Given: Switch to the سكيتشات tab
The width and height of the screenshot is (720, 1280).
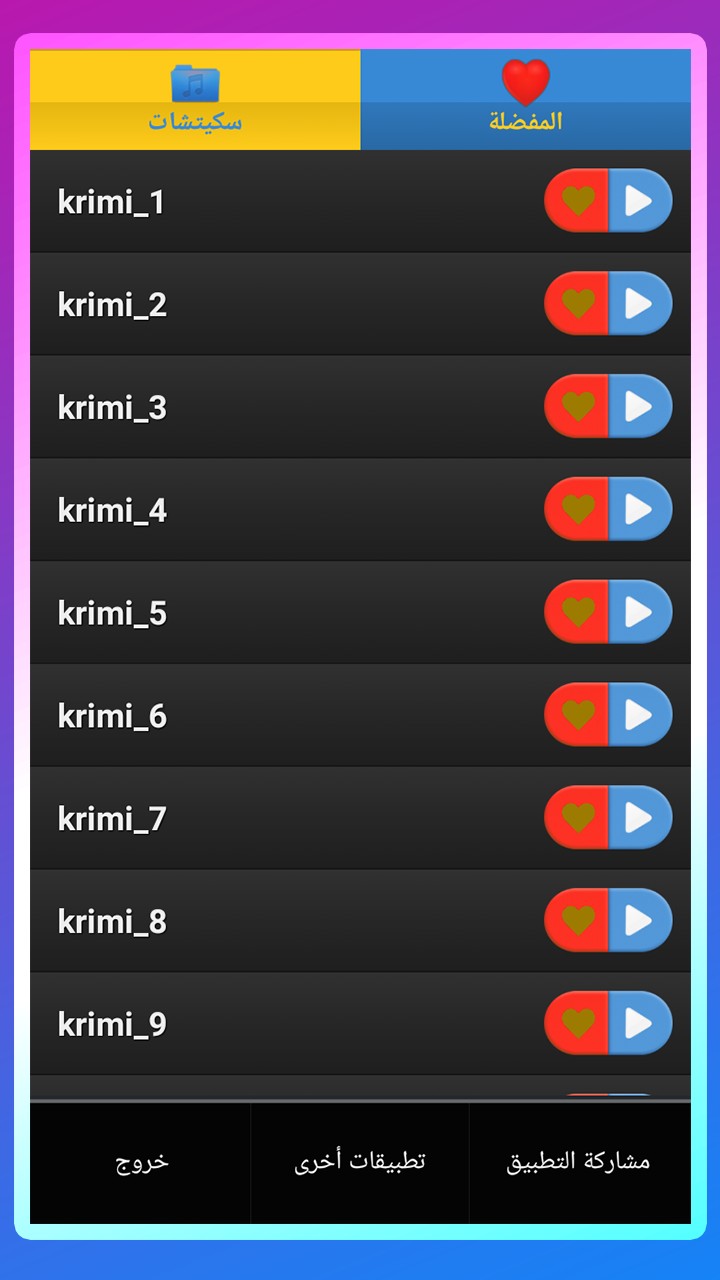Looking at the screenshot, I should click(x=195, y=100).
